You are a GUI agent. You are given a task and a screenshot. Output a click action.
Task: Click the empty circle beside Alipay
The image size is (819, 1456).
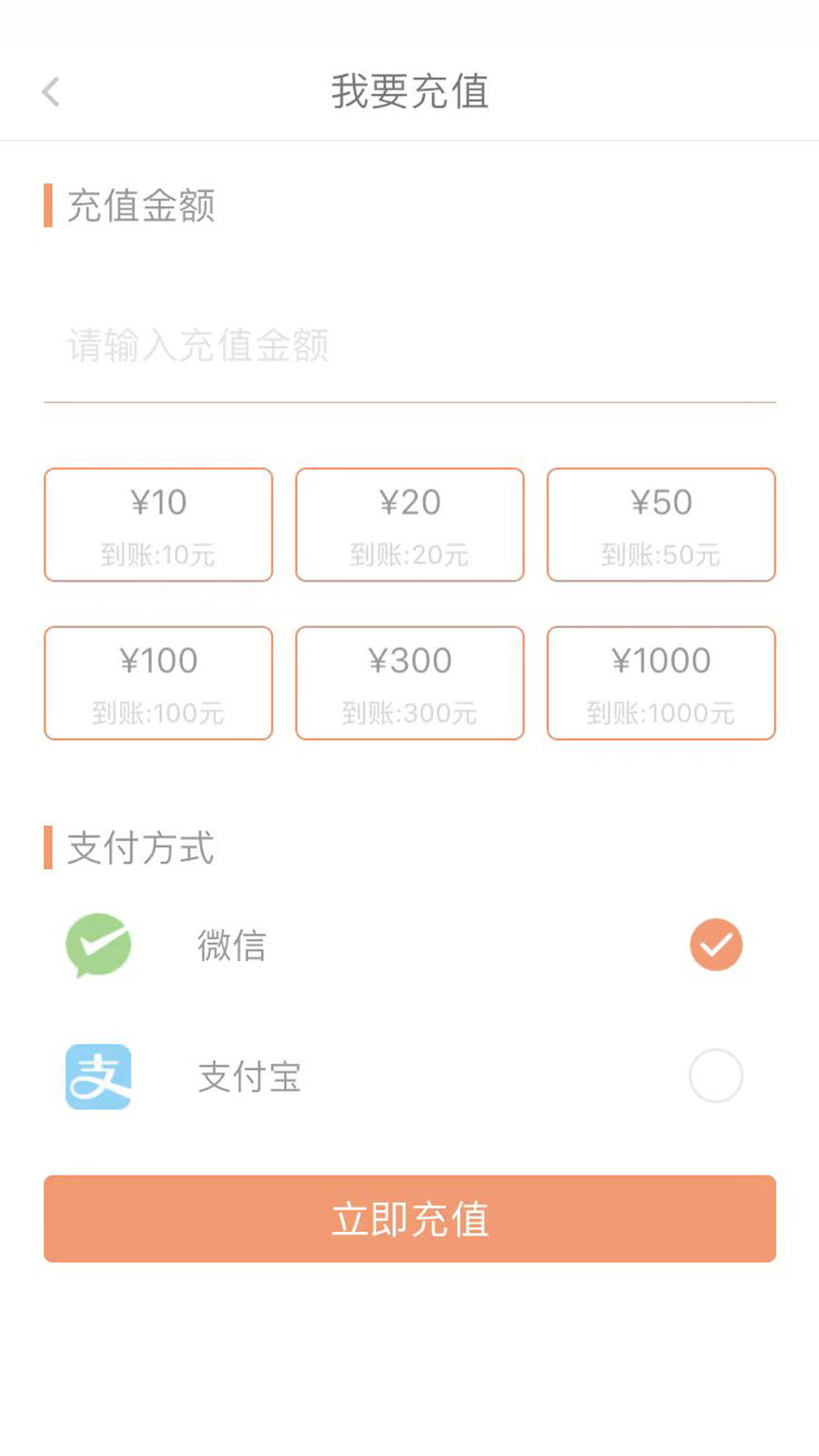coord(716,1077)
